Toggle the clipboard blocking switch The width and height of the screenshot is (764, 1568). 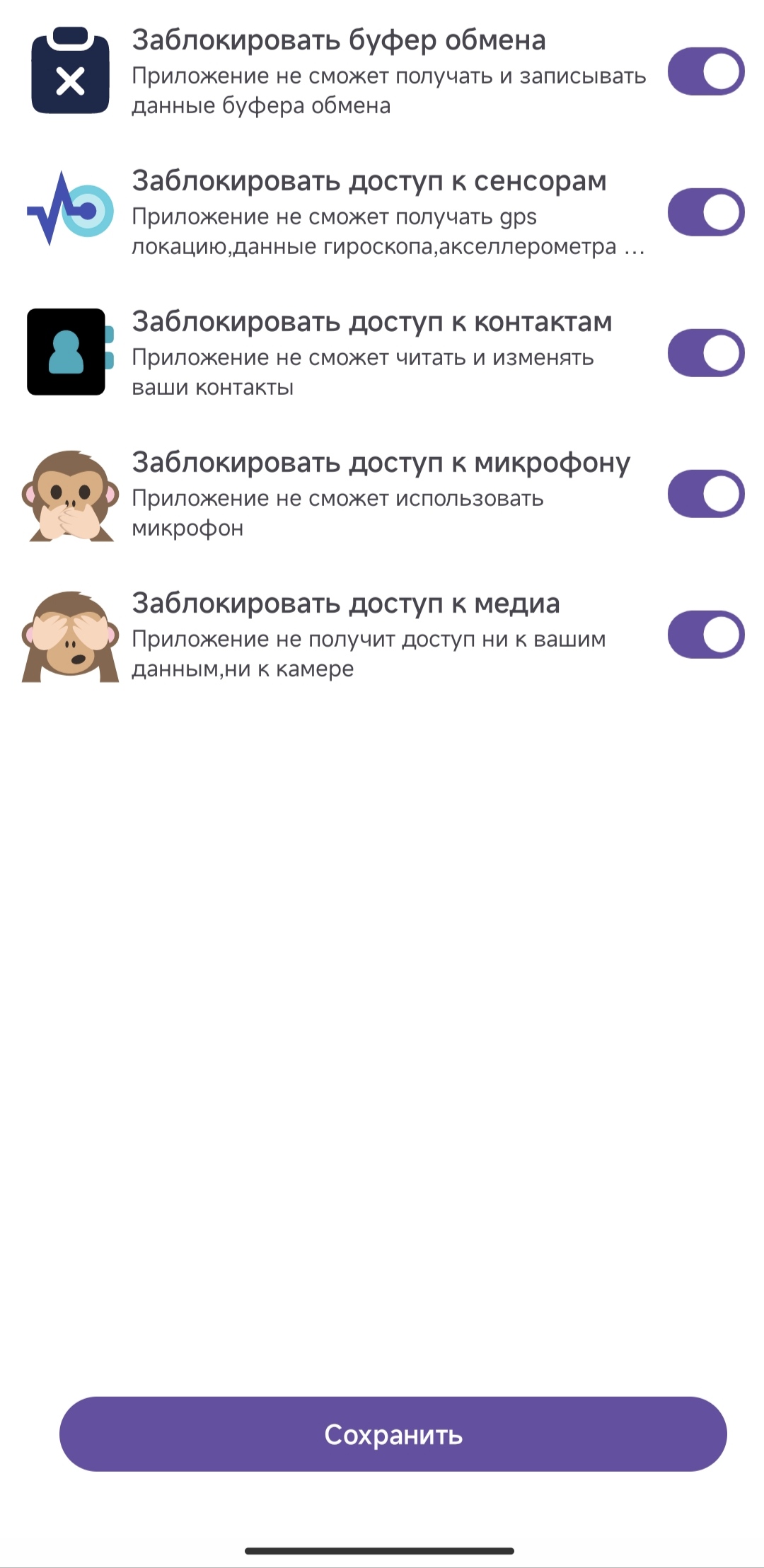(706, 71)
